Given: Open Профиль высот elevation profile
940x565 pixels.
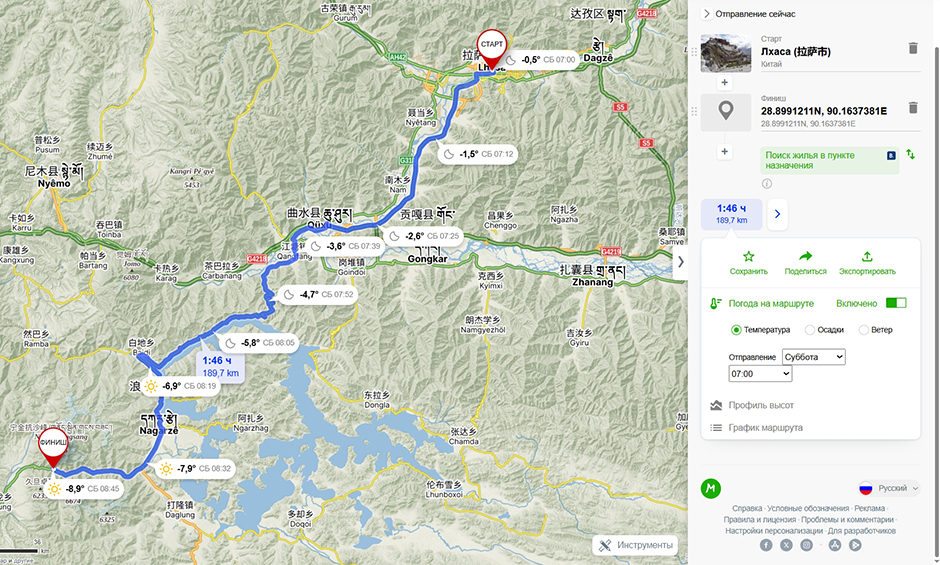Looking at the screenshot, I should tap(758, 405).
